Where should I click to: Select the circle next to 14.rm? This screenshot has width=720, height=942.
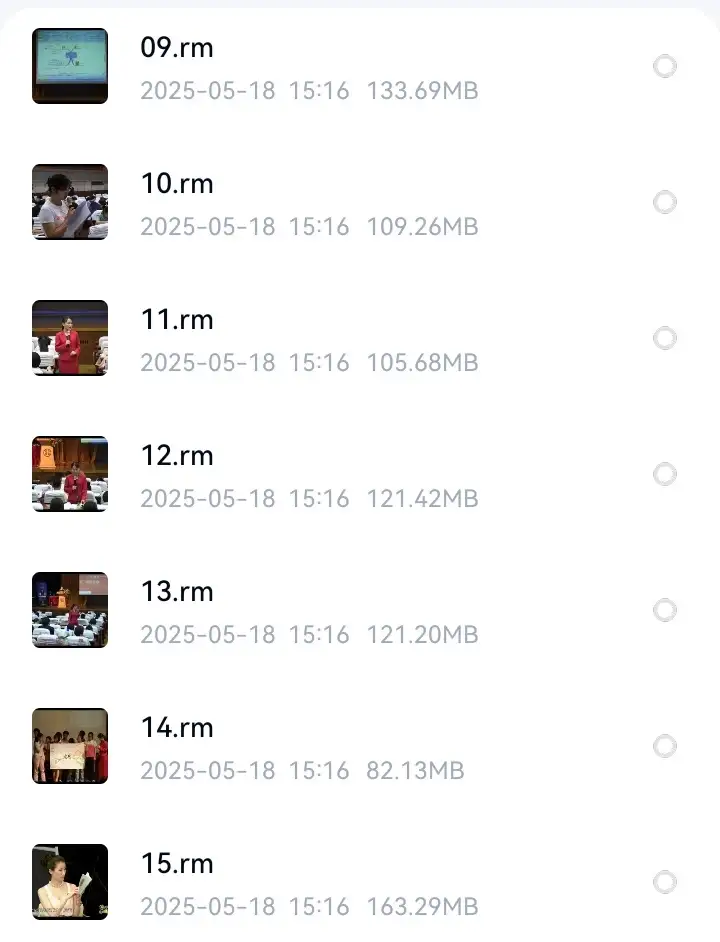coord(665,746)
